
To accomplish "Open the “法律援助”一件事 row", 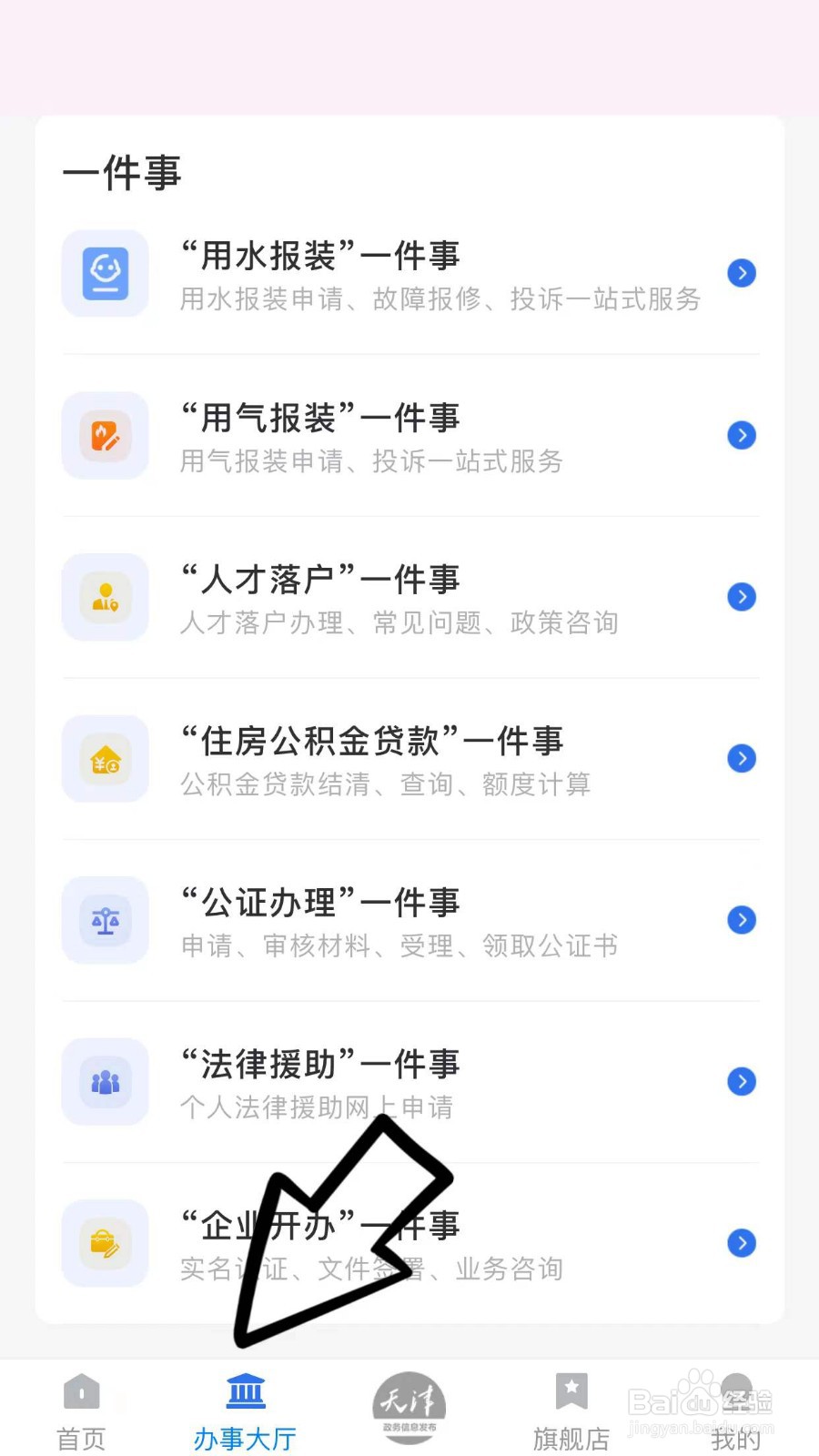I will pos(409,1082).
